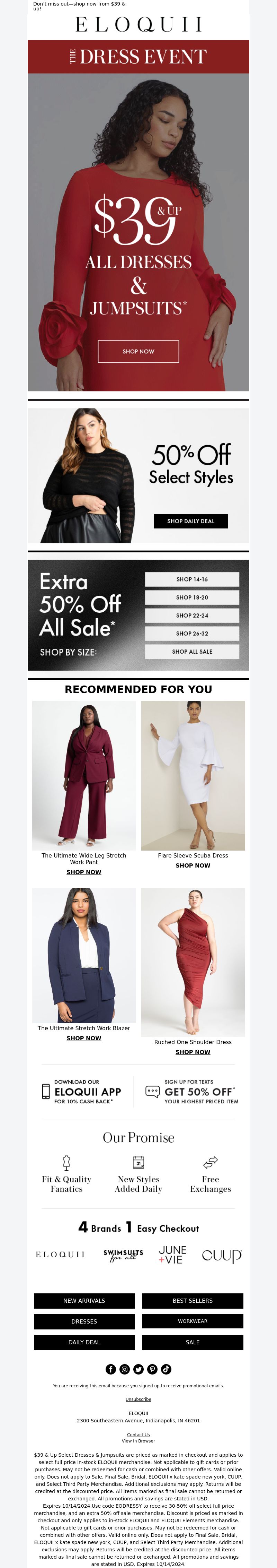This screenshot has width=277, height=1568.
Task: Shop now the Ultimate Wide Leg Stretch Work Pant
Action: tap(84, 872)
